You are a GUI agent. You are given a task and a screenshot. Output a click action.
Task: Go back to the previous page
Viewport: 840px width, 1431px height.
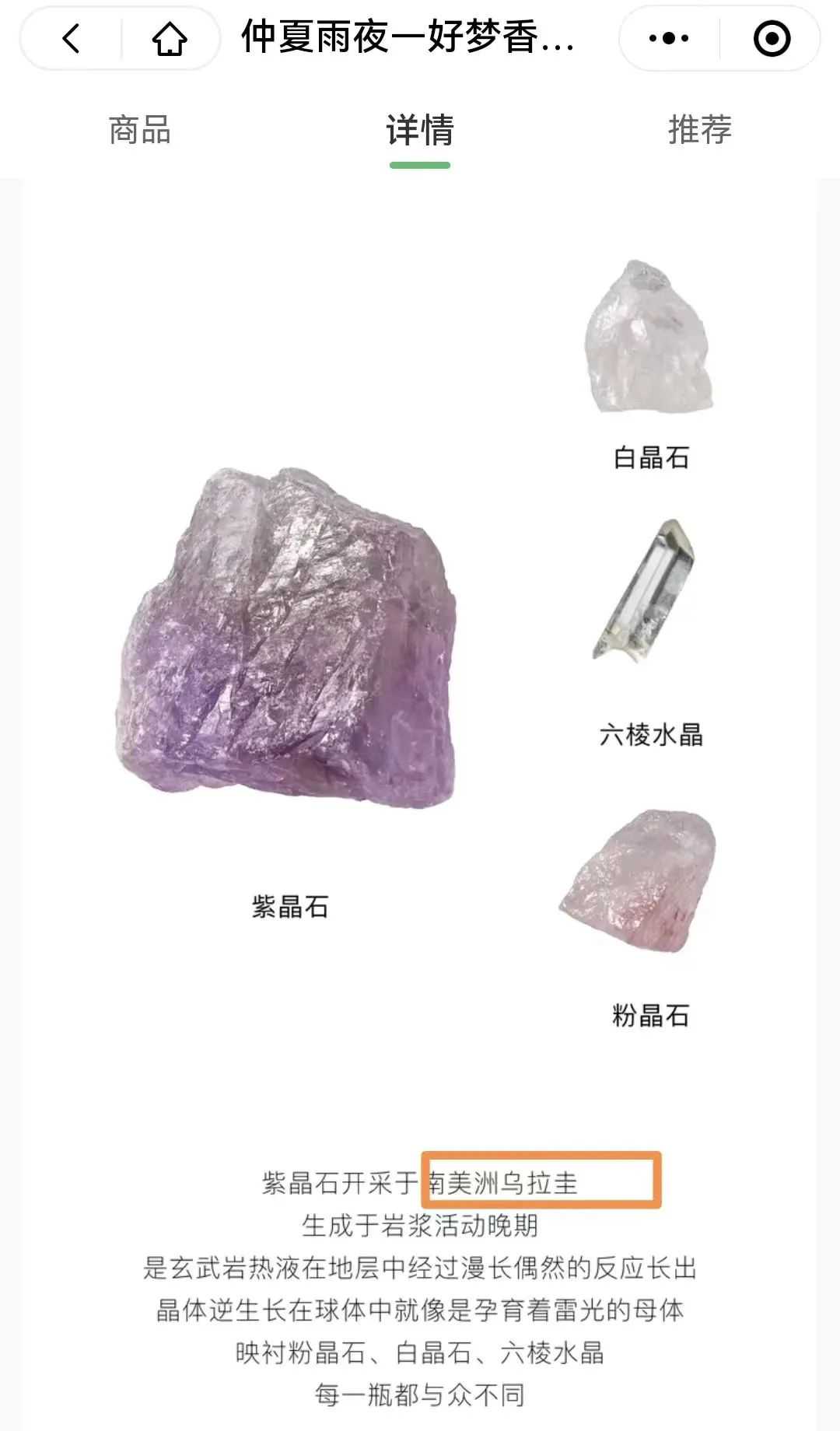pyautogui.click(x=72, y=38)
